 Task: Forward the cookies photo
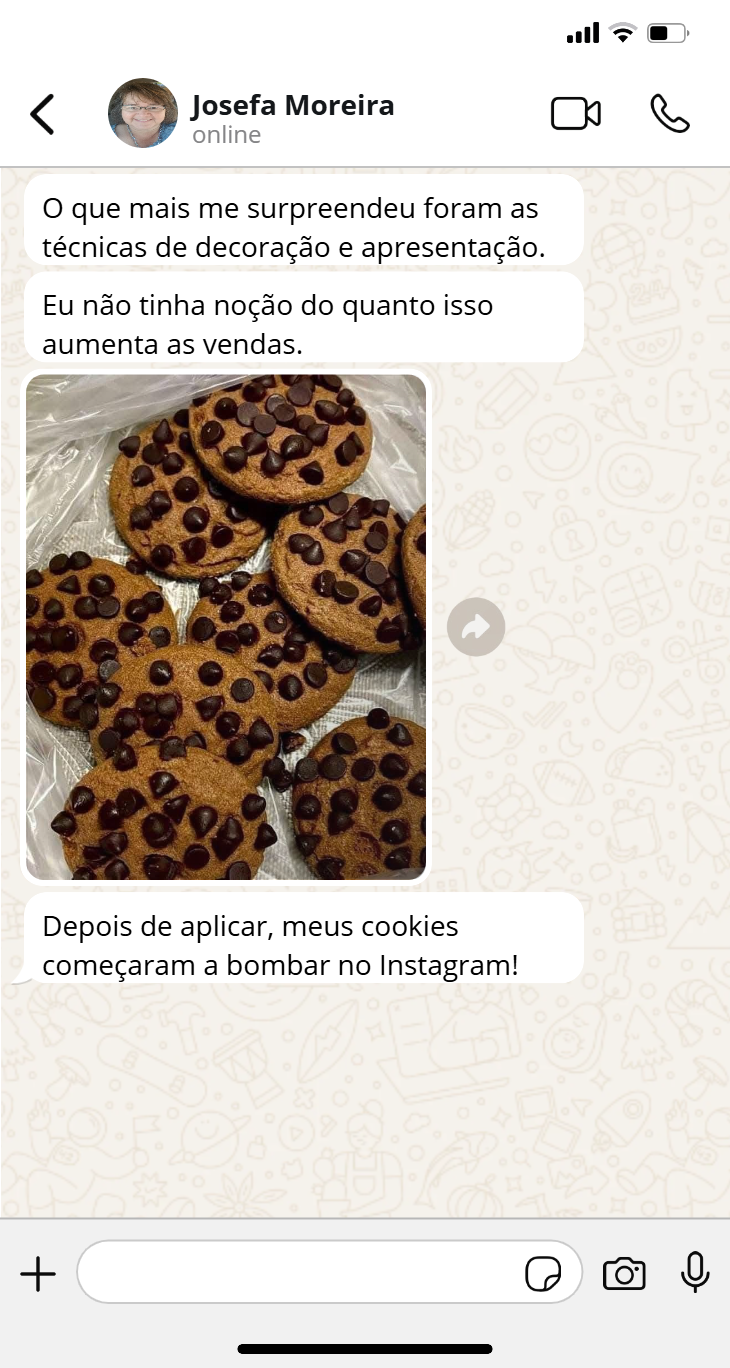click(476, 627)
